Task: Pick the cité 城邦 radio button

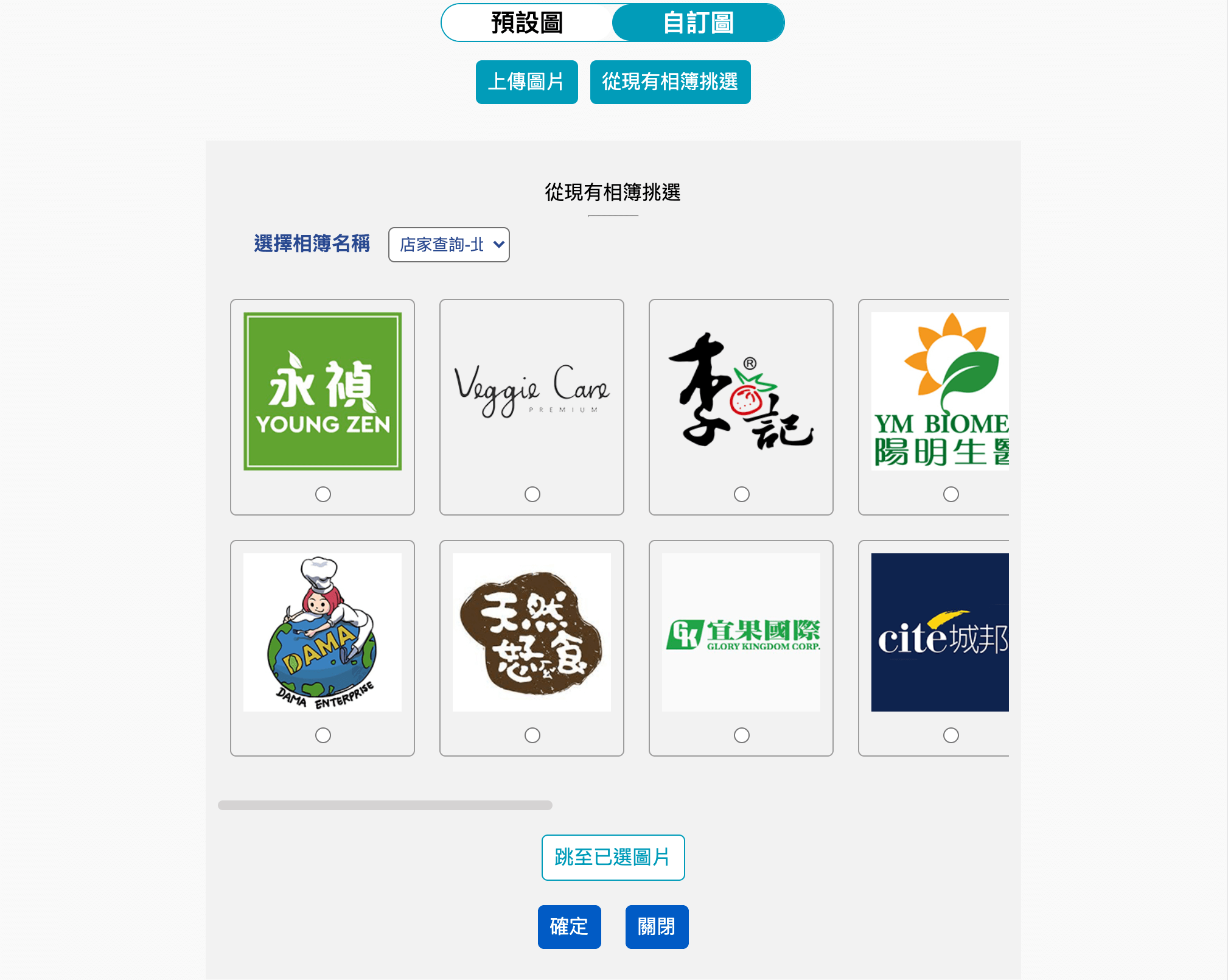Action: pos(951,735)
